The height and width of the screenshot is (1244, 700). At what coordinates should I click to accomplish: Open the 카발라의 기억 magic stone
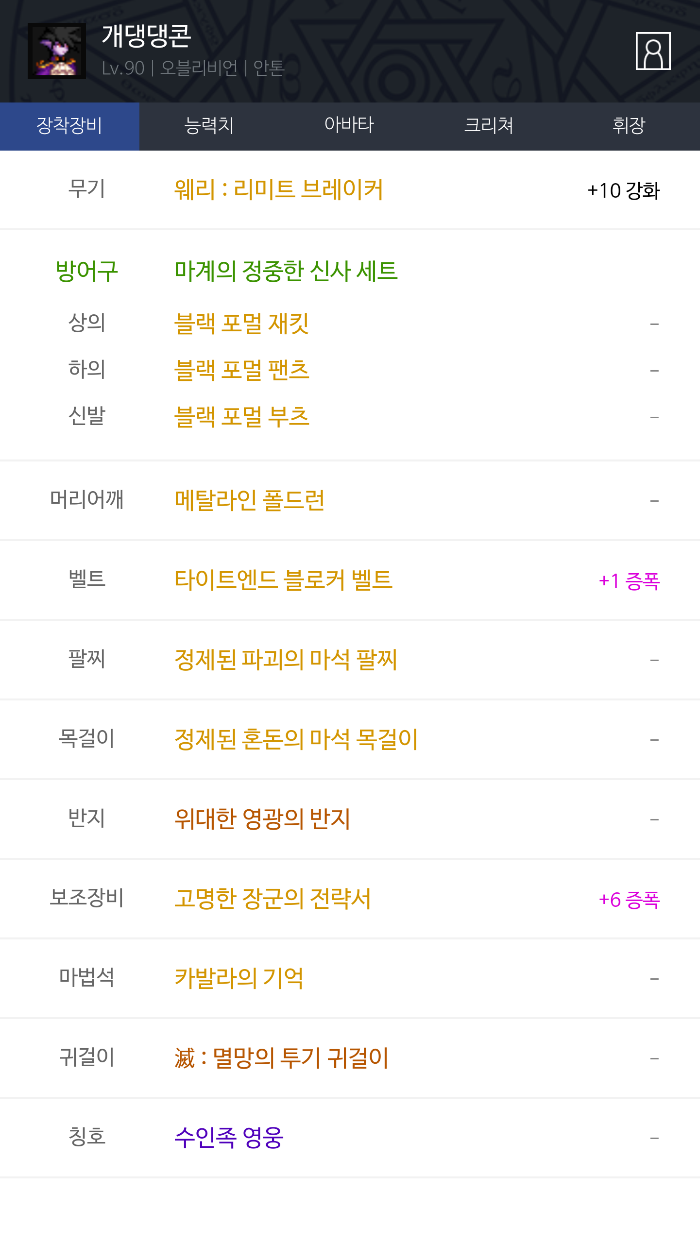[x=239, y=978]
